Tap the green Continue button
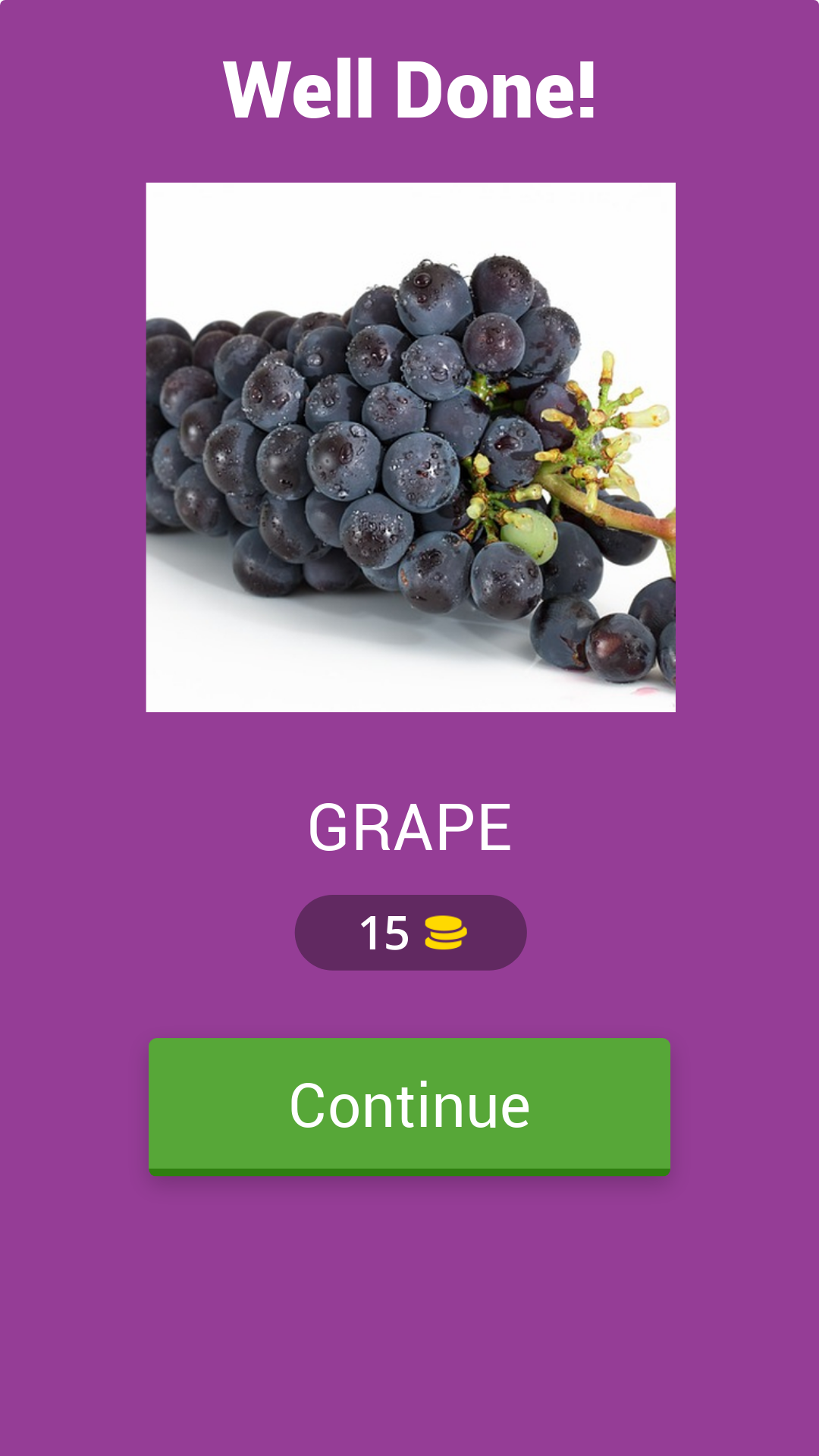This screenshot has height=1456, width=819. (409, 1106)
